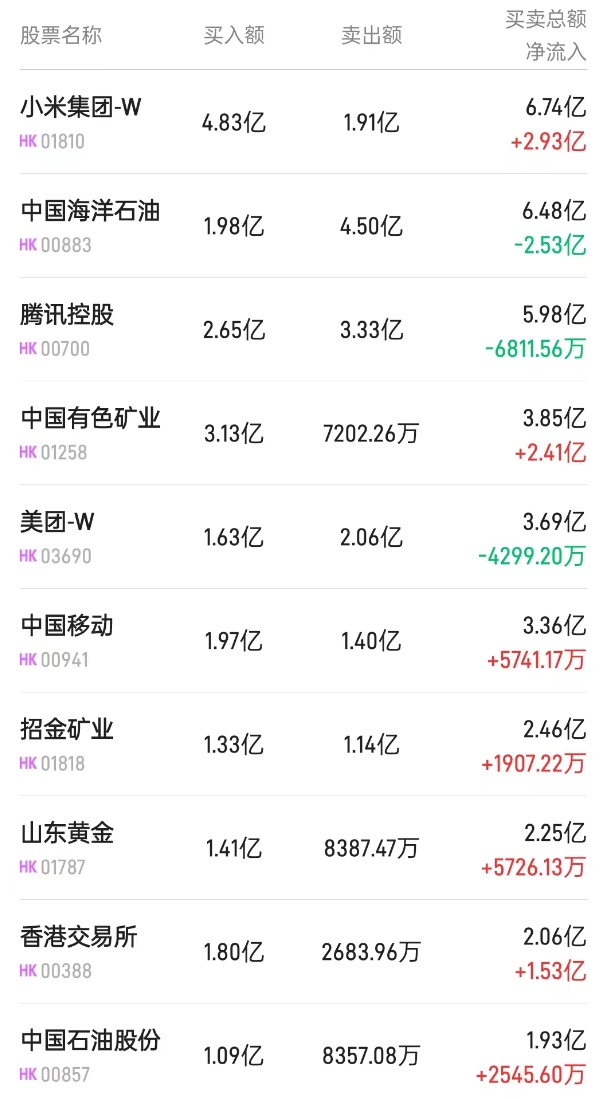Select the 山东黄金 row
Viewport: 608px width, 1099px height.
coord(68,834)
